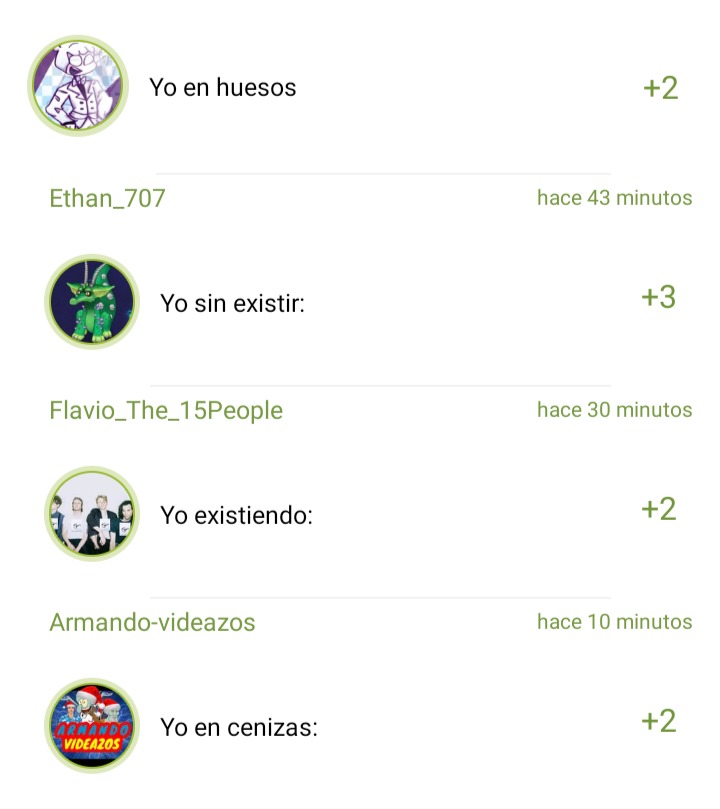The height and width of the screenshot is (809, 720).
Task: Select the 'Yo en cenizas:' comment text
Action: pyautogui.click(x=240, y=727)
